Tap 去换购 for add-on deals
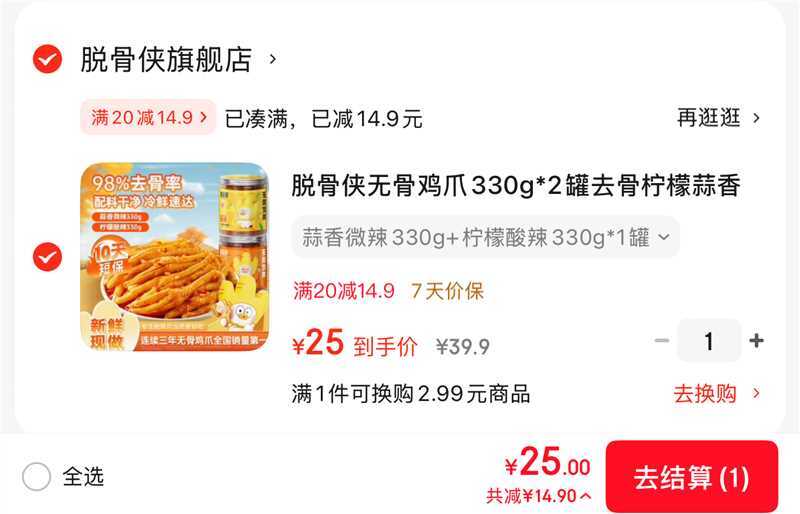Screen dimensions: 800x514 [x=716, y=393]
